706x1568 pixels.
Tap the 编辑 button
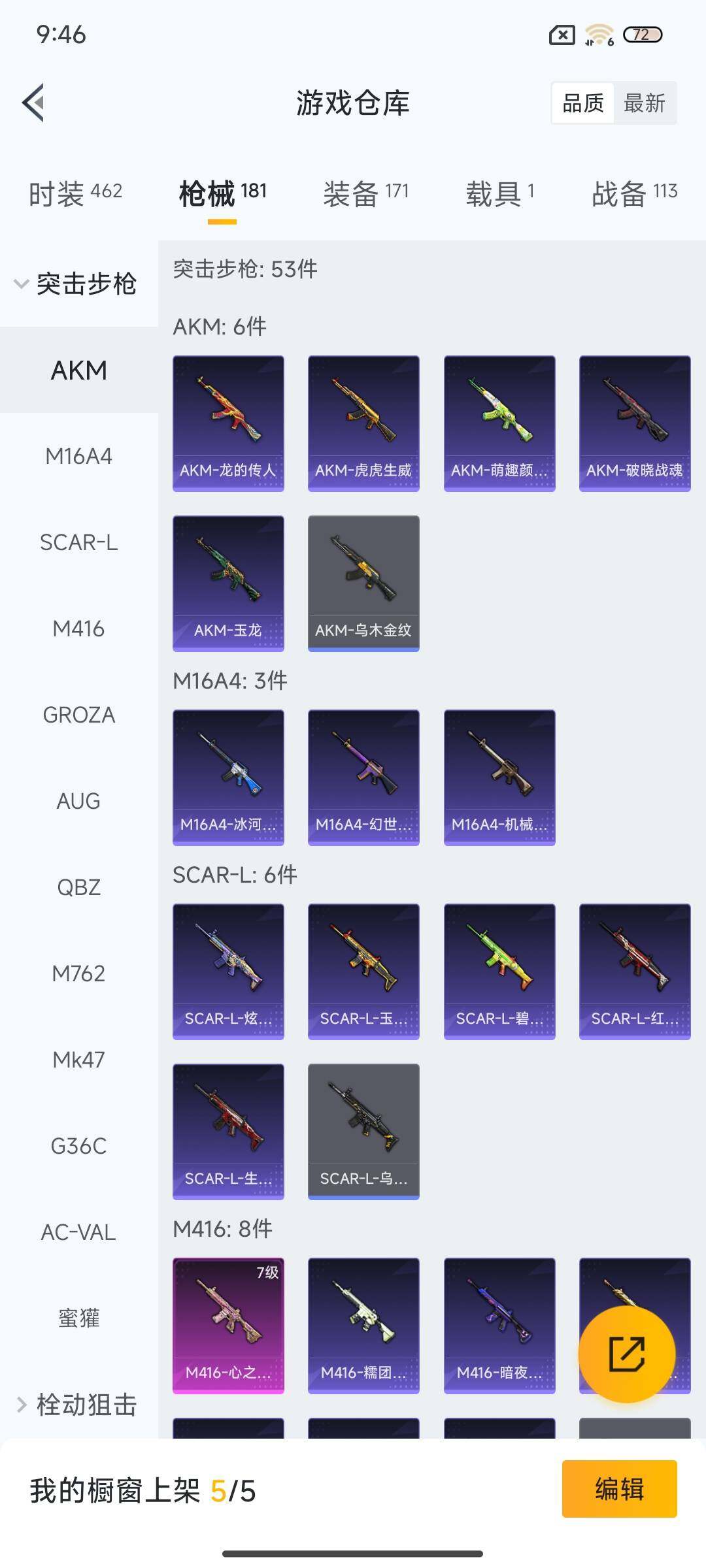point(618,1489)
